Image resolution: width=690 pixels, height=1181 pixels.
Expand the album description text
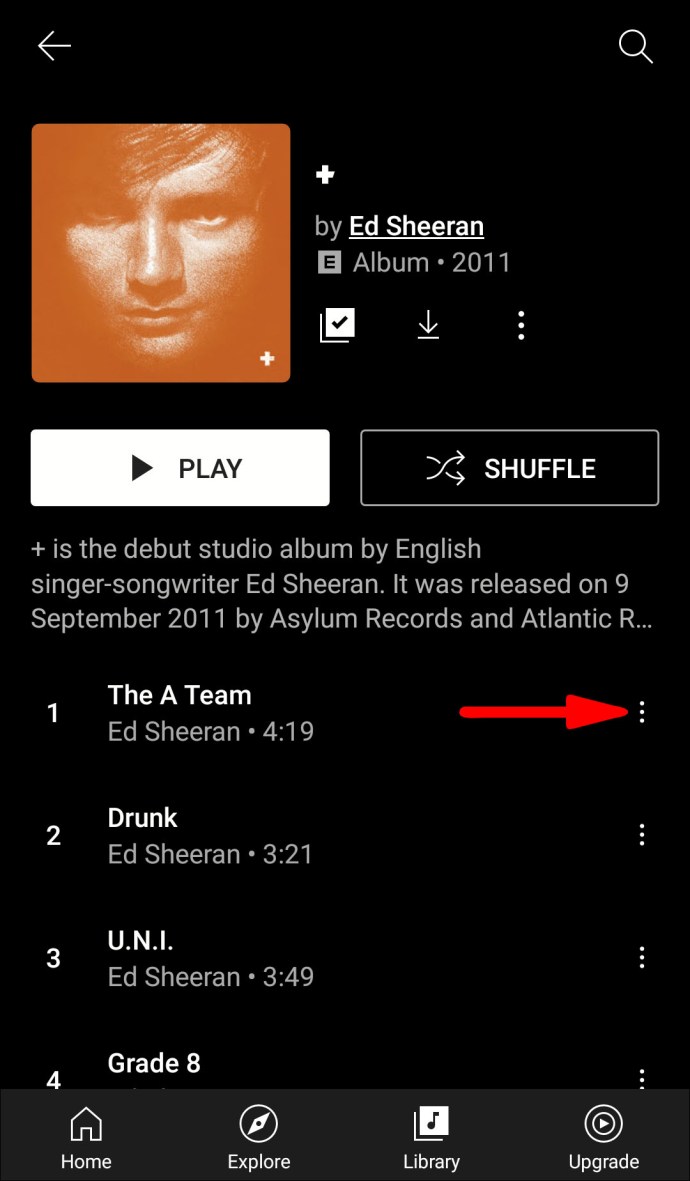[x=342, y=584]
